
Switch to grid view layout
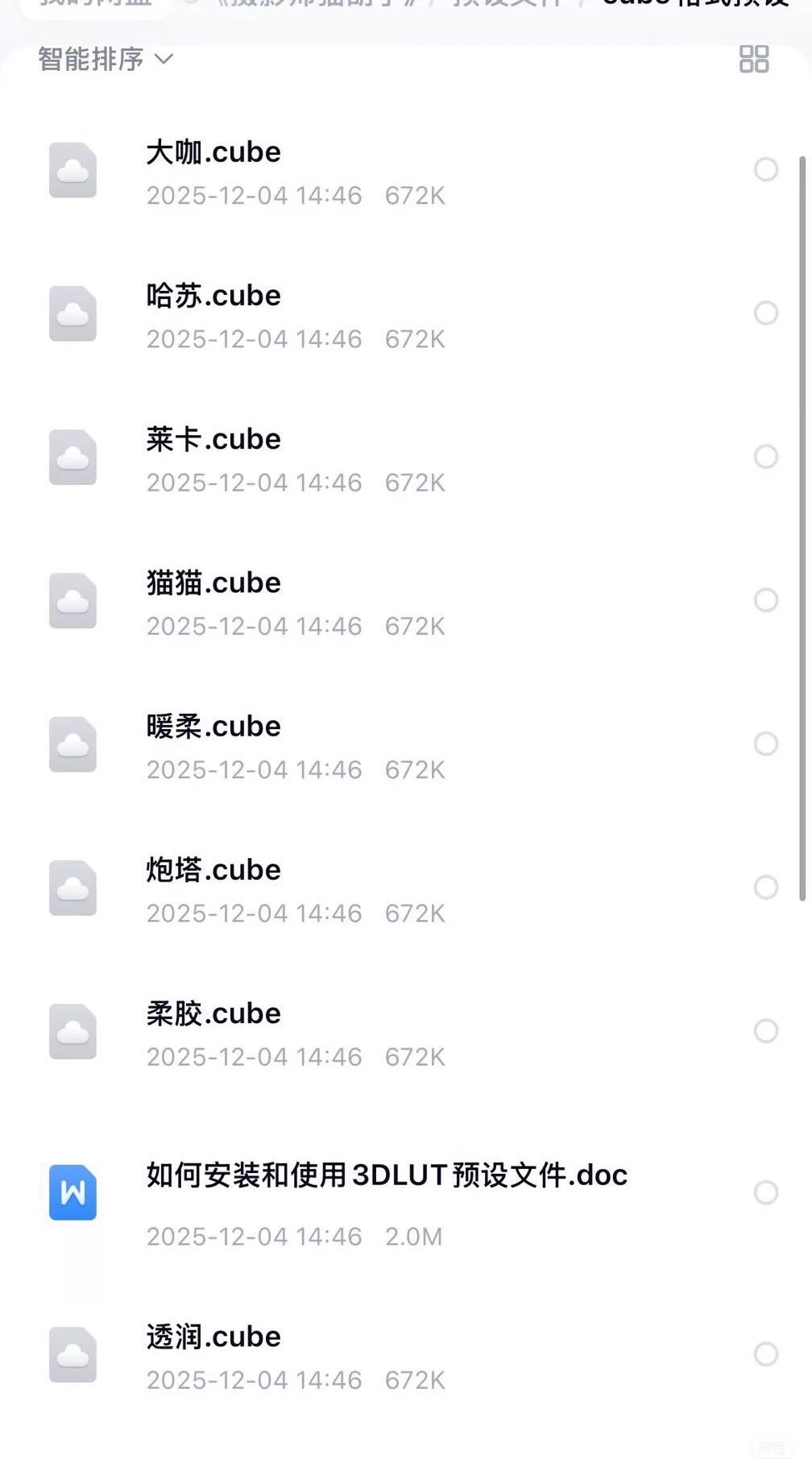754,60
